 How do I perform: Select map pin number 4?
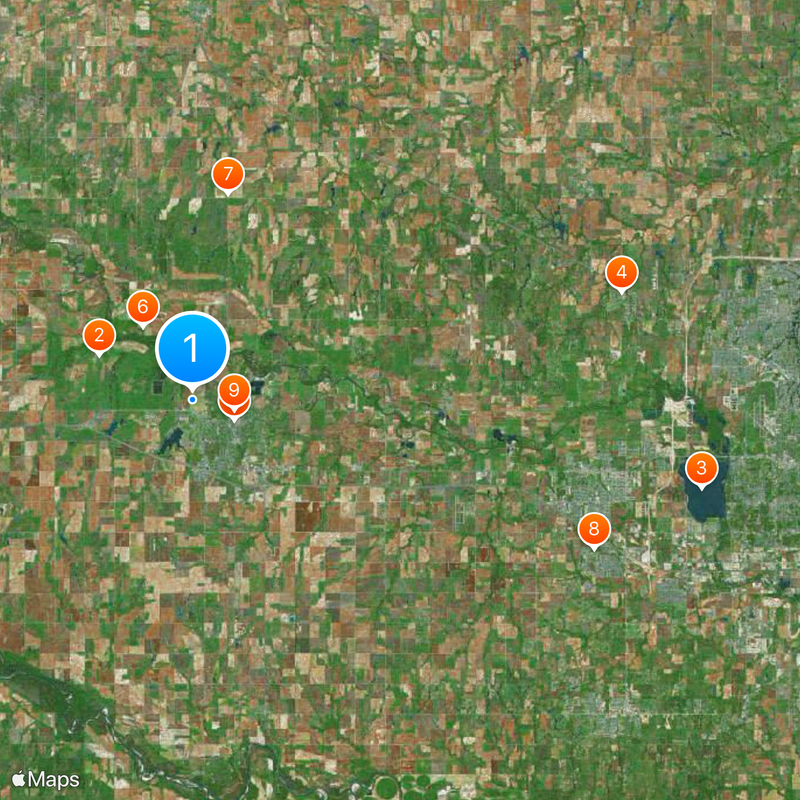click(621, 271)
